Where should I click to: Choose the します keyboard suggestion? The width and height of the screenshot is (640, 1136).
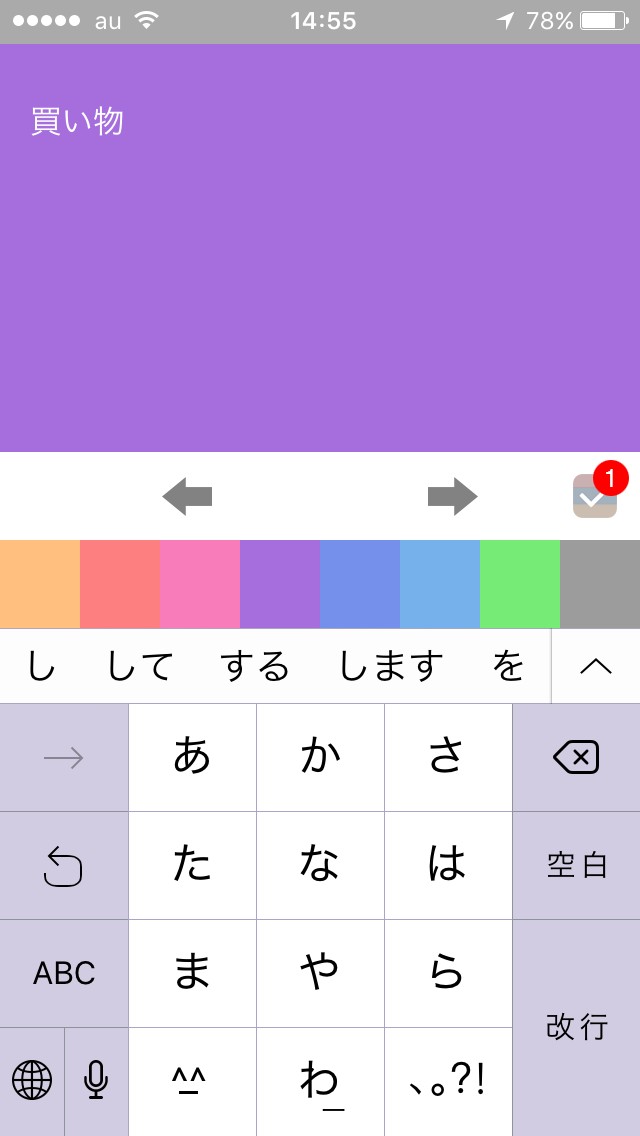(390, 666)
